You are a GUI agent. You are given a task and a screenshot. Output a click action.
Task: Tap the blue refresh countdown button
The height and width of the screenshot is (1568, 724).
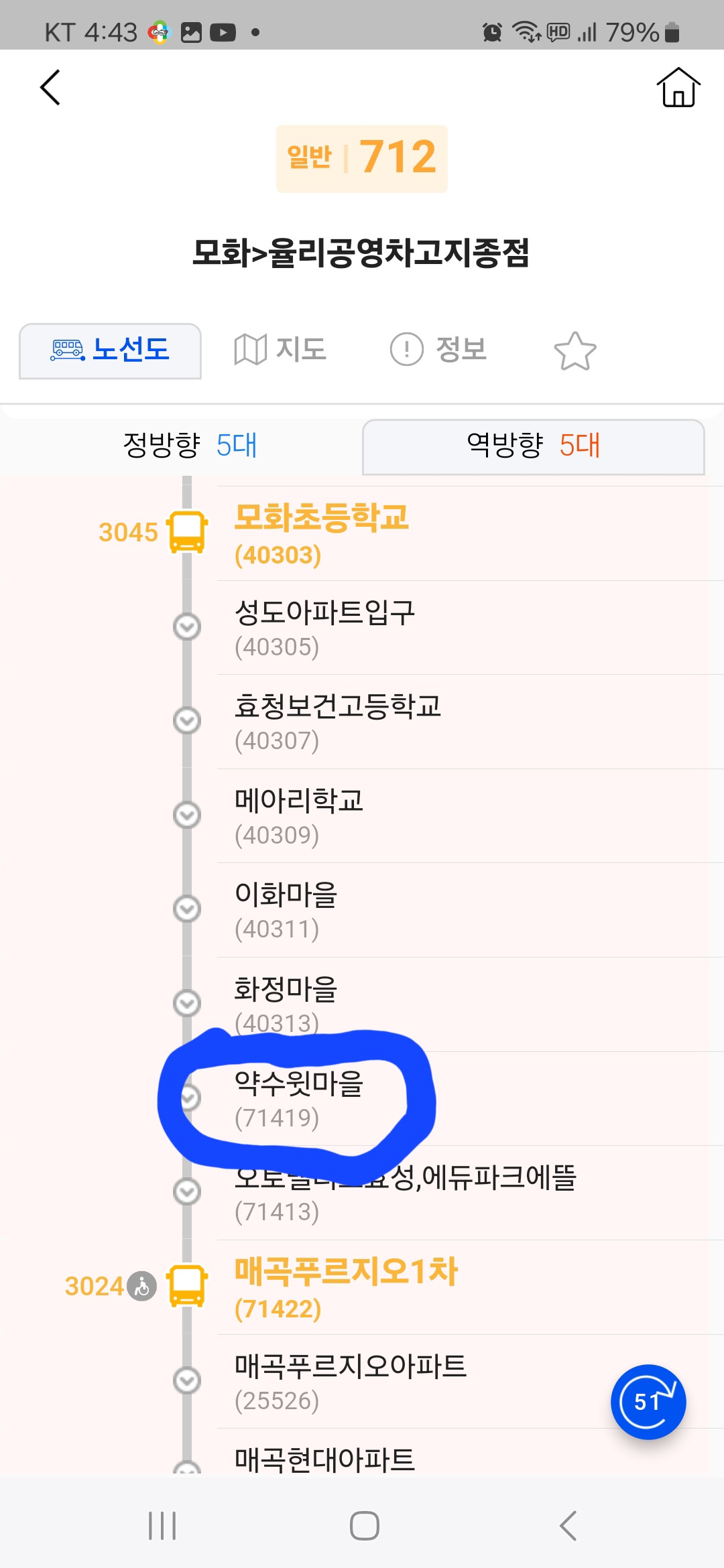(648, 1402)
